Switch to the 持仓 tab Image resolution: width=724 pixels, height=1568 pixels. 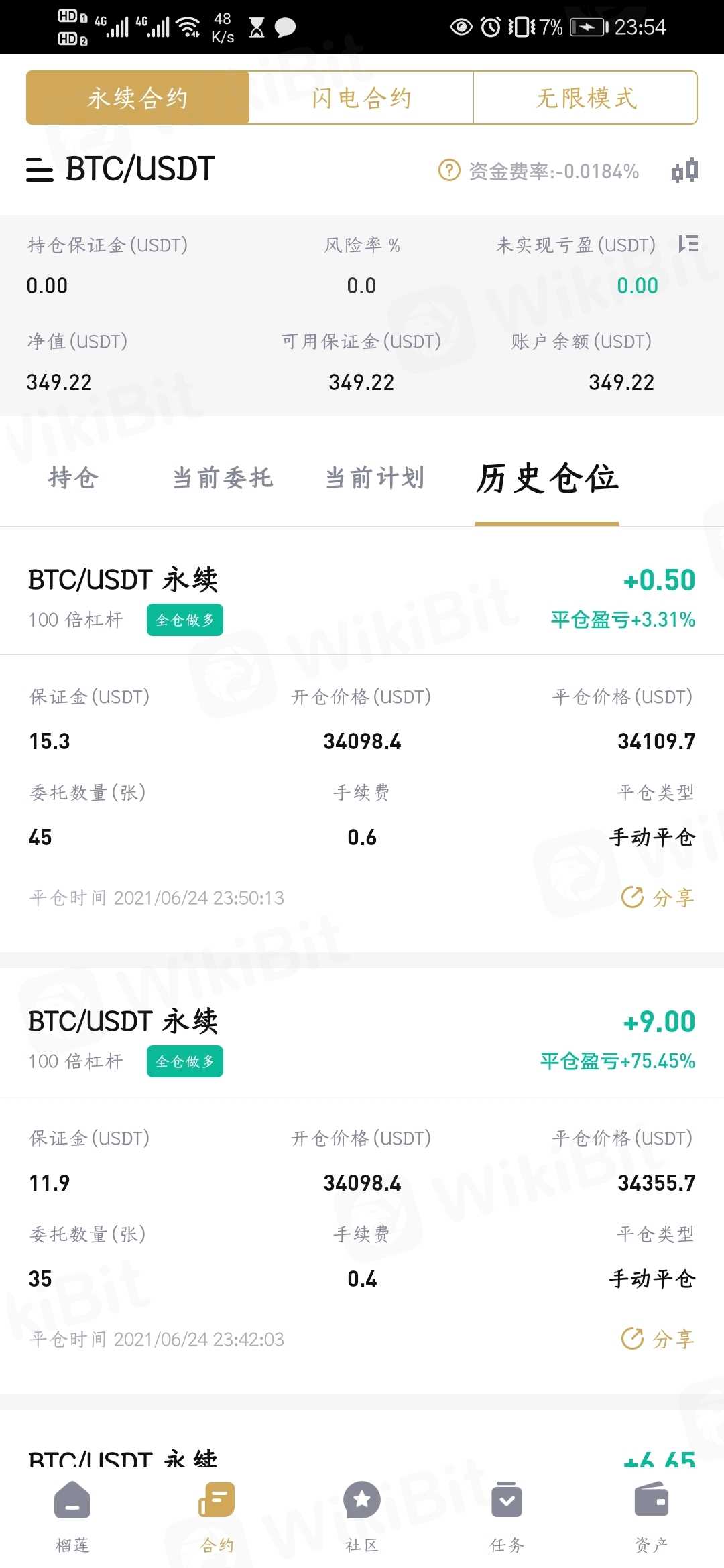click(x=74, y=478)
